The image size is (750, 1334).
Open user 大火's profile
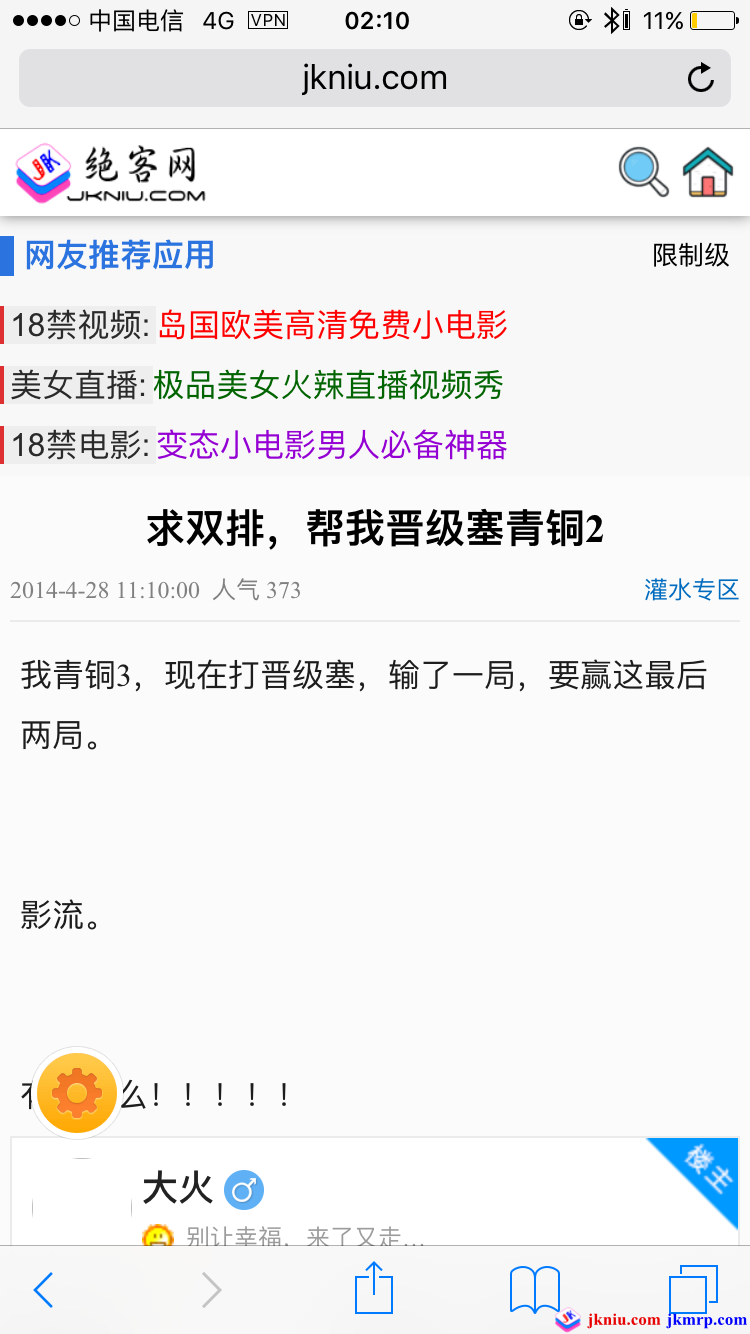[178, 1189]
